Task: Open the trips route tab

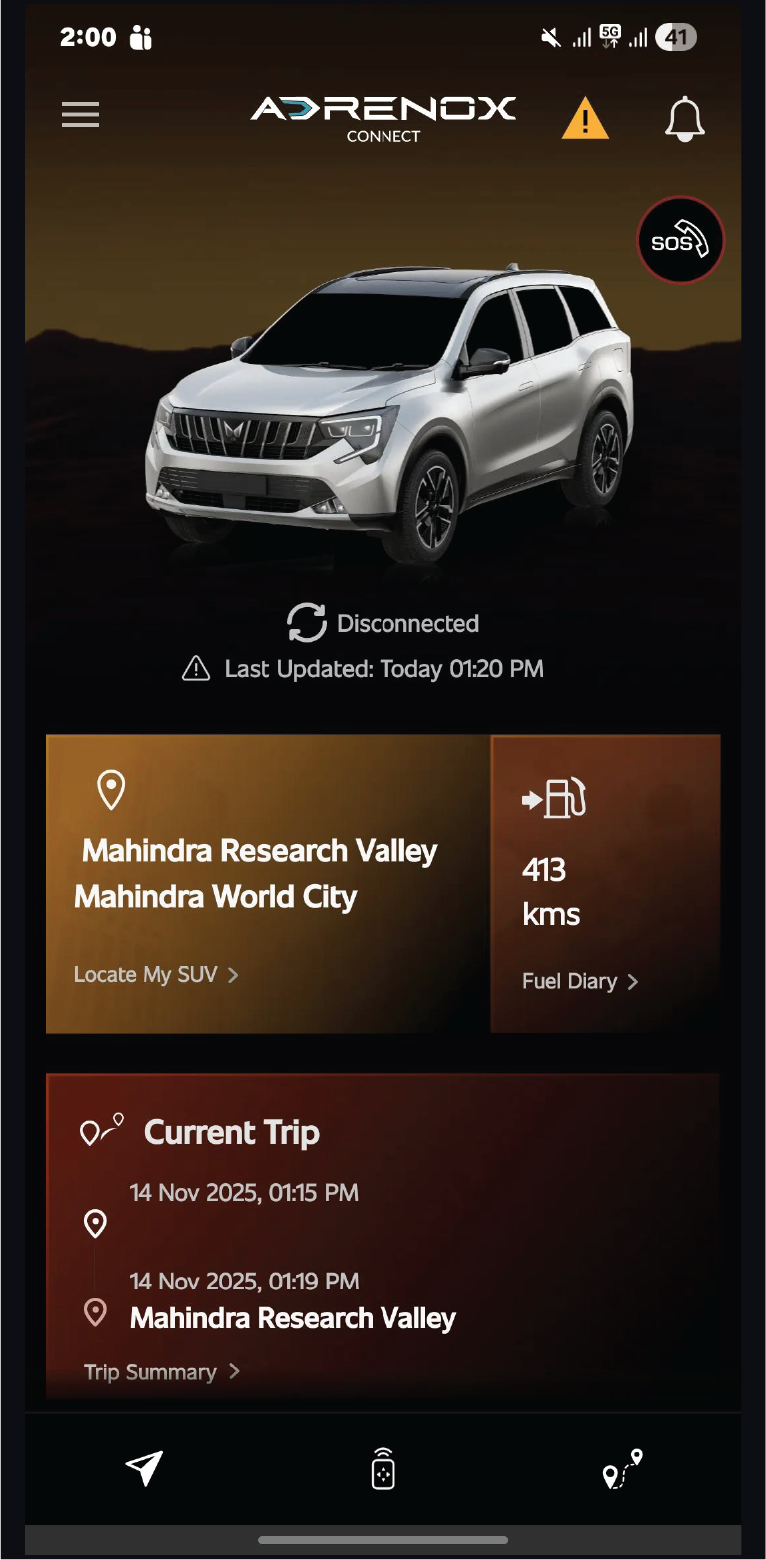Action: 622,1468
